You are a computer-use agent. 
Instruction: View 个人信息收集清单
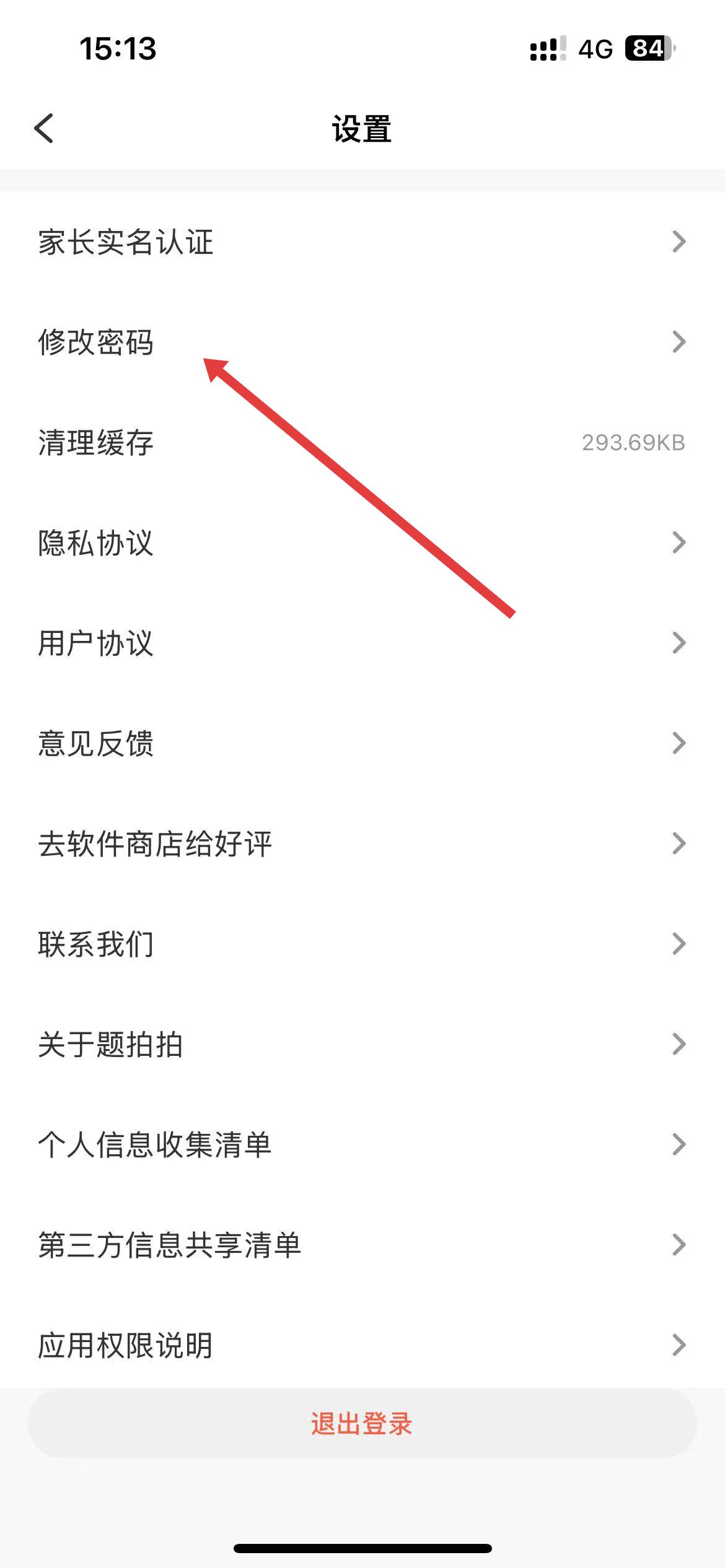click(155, 1145)
